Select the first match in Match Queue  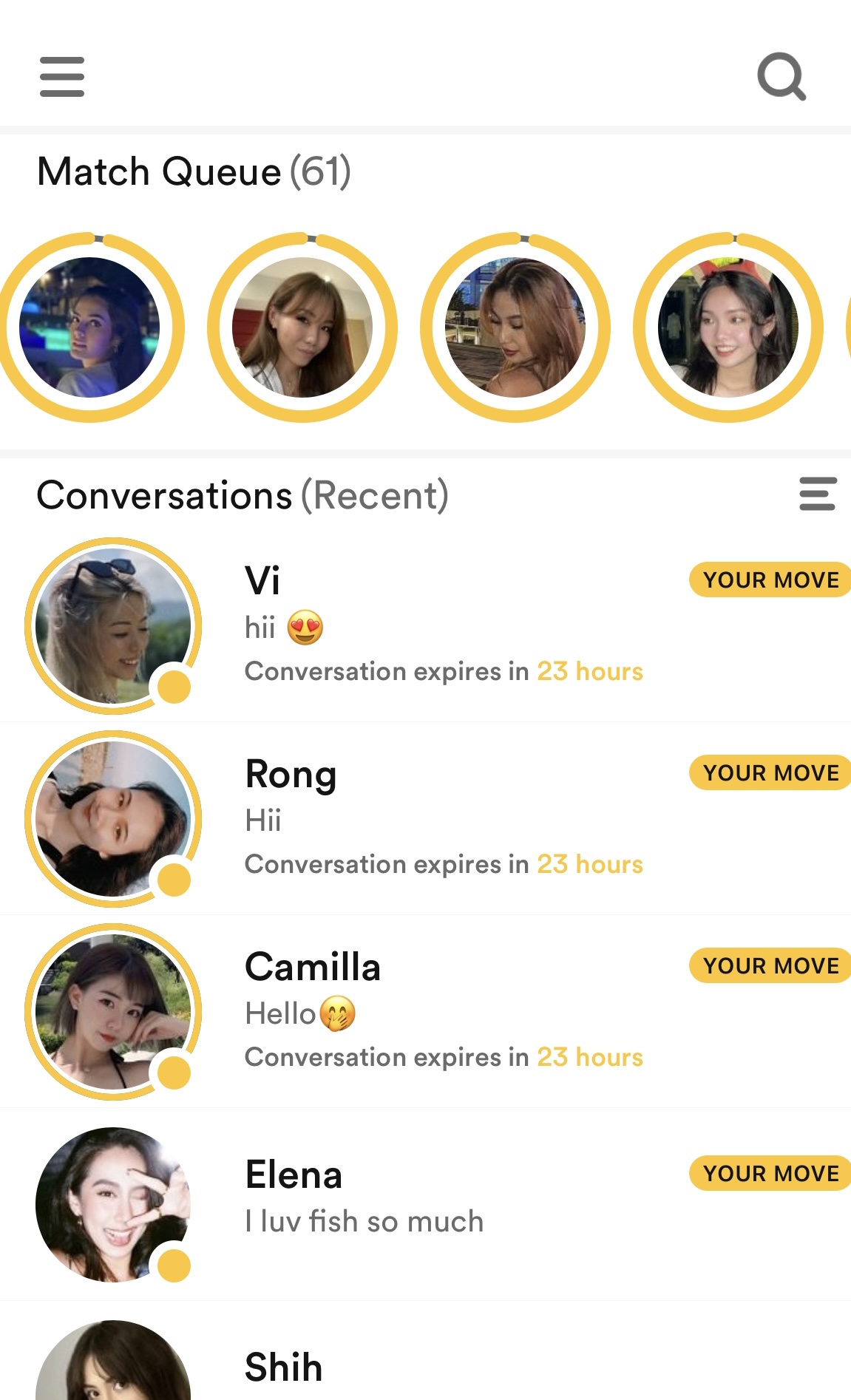(x=89, y=327)
